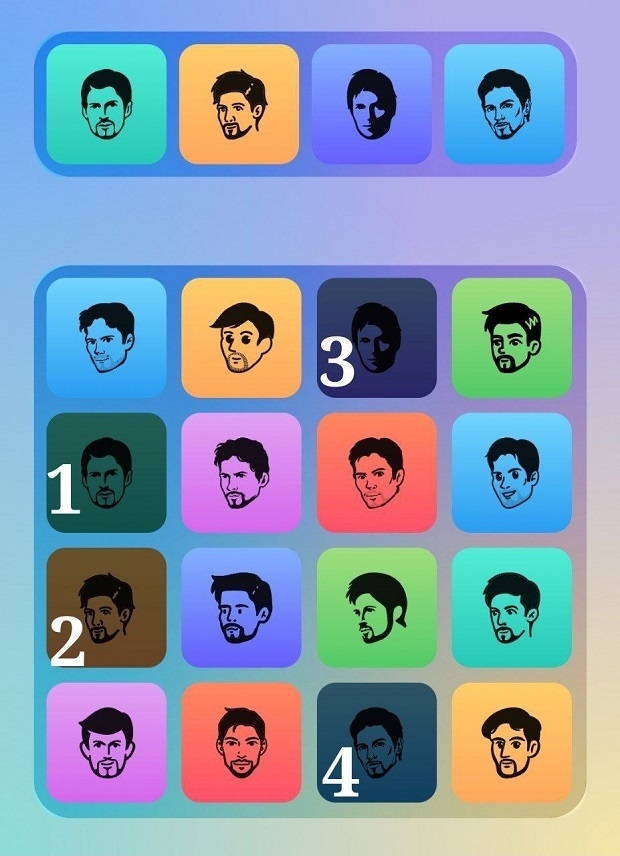Image resolution: width=620 pixels, height=856 pixels.
Task: Pick the pink tile with mustached cartoon face
Action: (106, 742)
